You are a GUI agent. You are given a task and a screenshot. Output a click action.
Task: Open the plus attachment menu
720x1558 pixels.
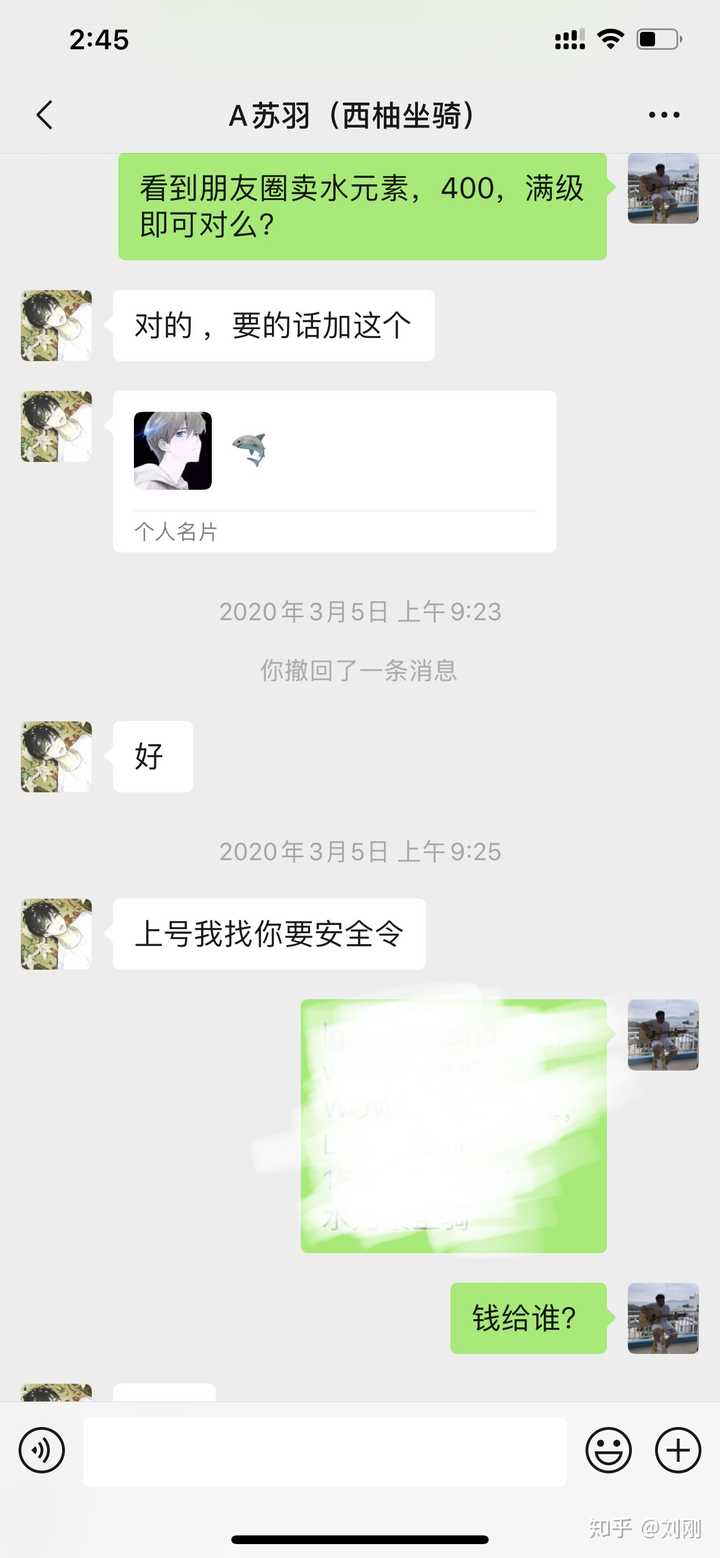tap(678, 1450)
